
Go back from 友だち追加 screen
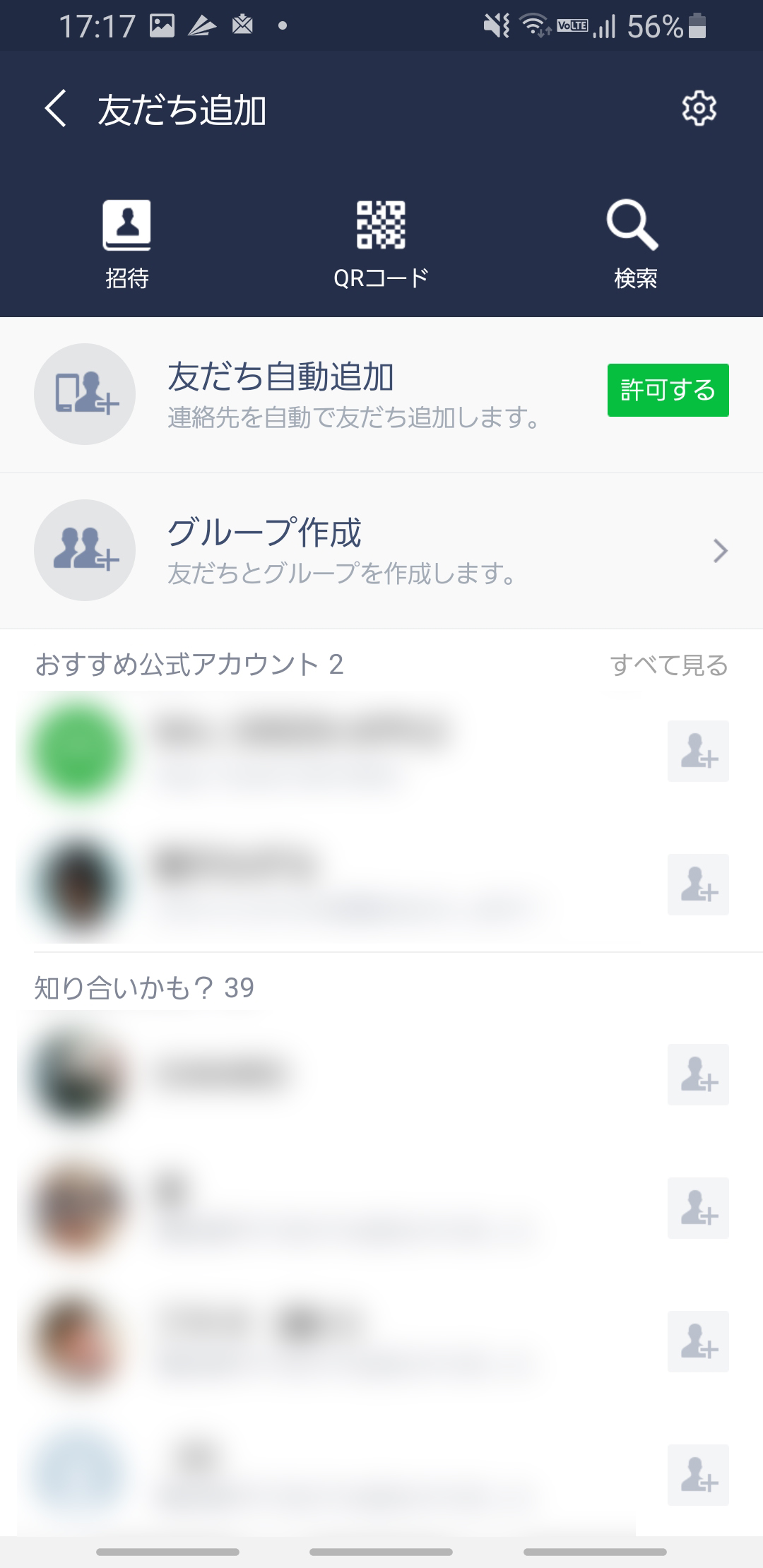point(55,109)
